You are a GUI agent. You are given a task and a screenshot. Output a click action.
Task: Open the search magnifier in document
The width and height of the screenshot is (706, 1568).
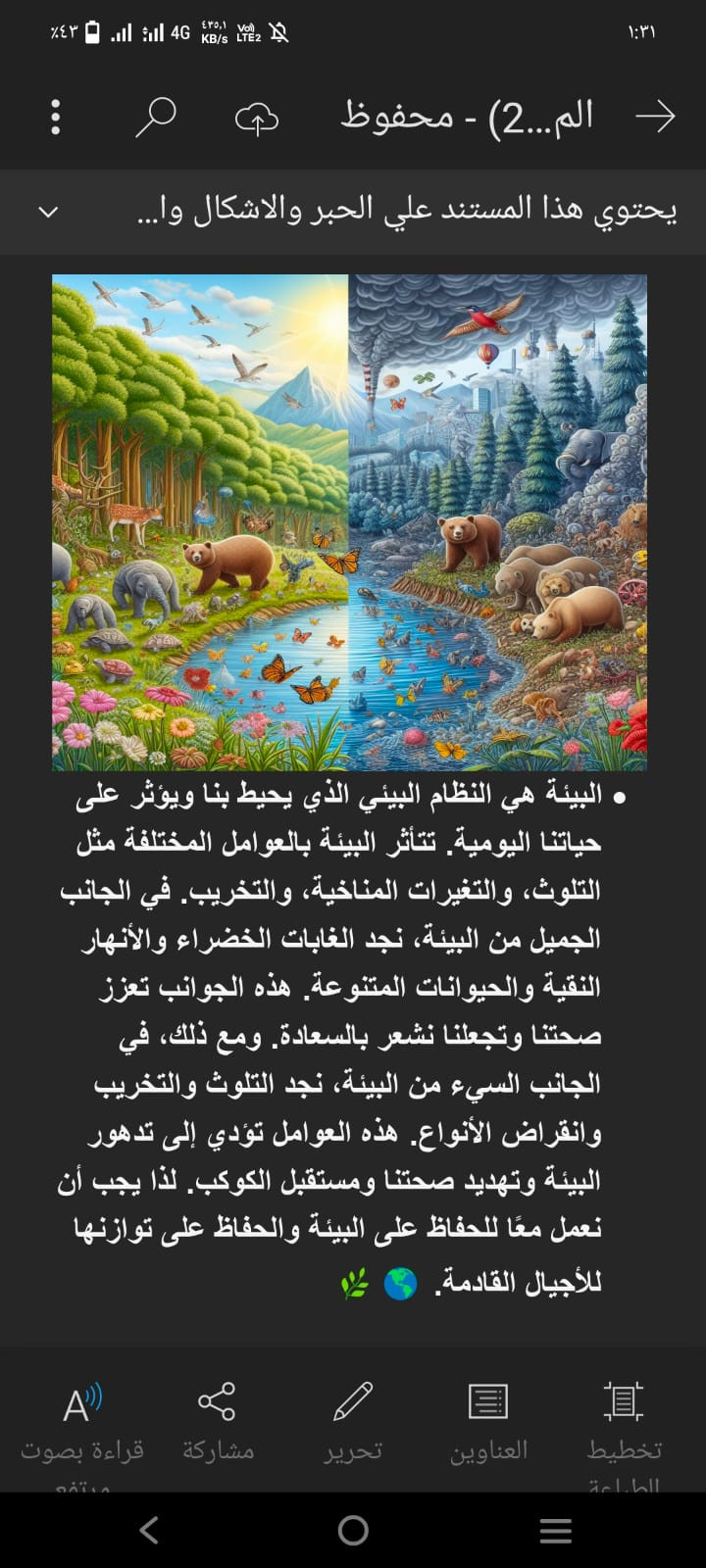[x=155, y=117]
